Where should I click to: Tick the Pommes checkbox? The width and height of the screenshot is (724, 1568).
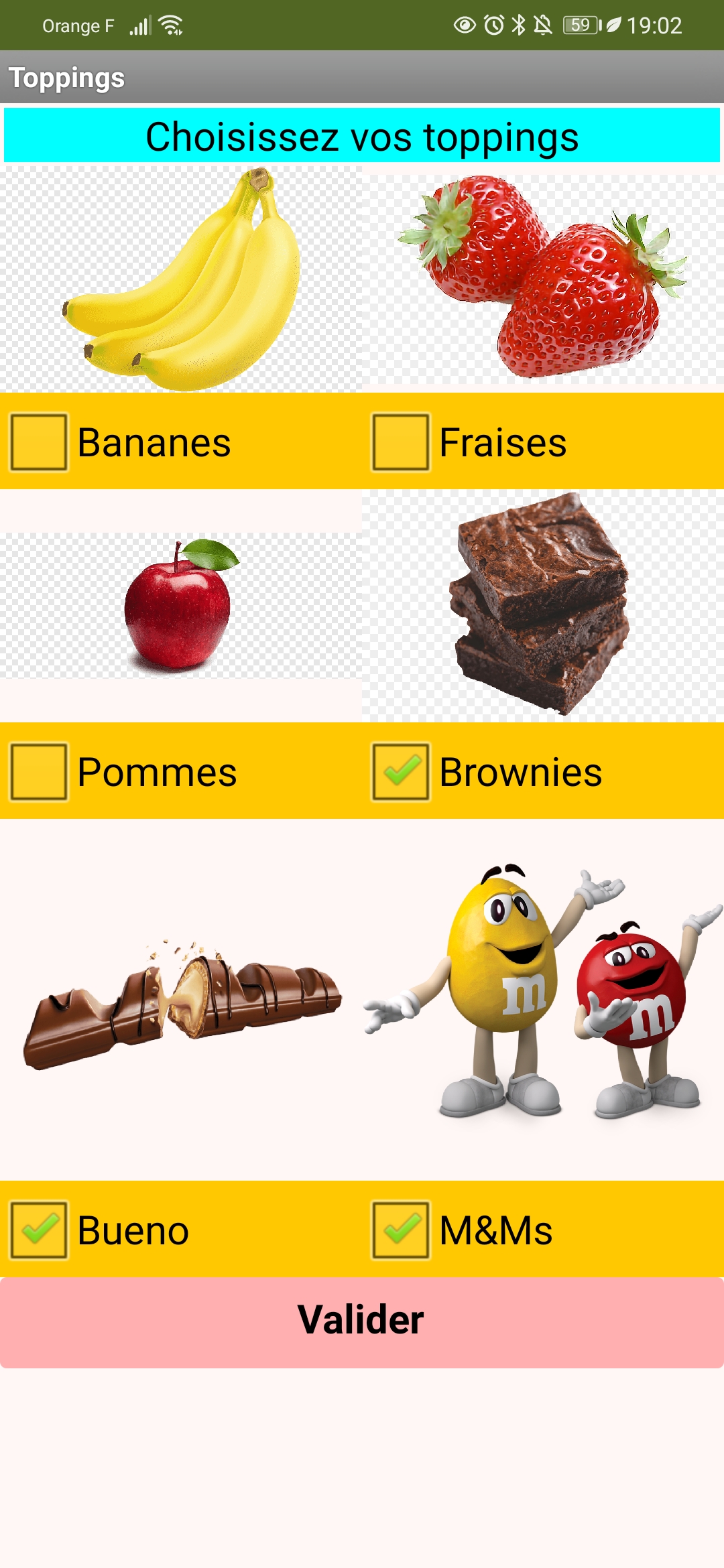click(39, 772)
